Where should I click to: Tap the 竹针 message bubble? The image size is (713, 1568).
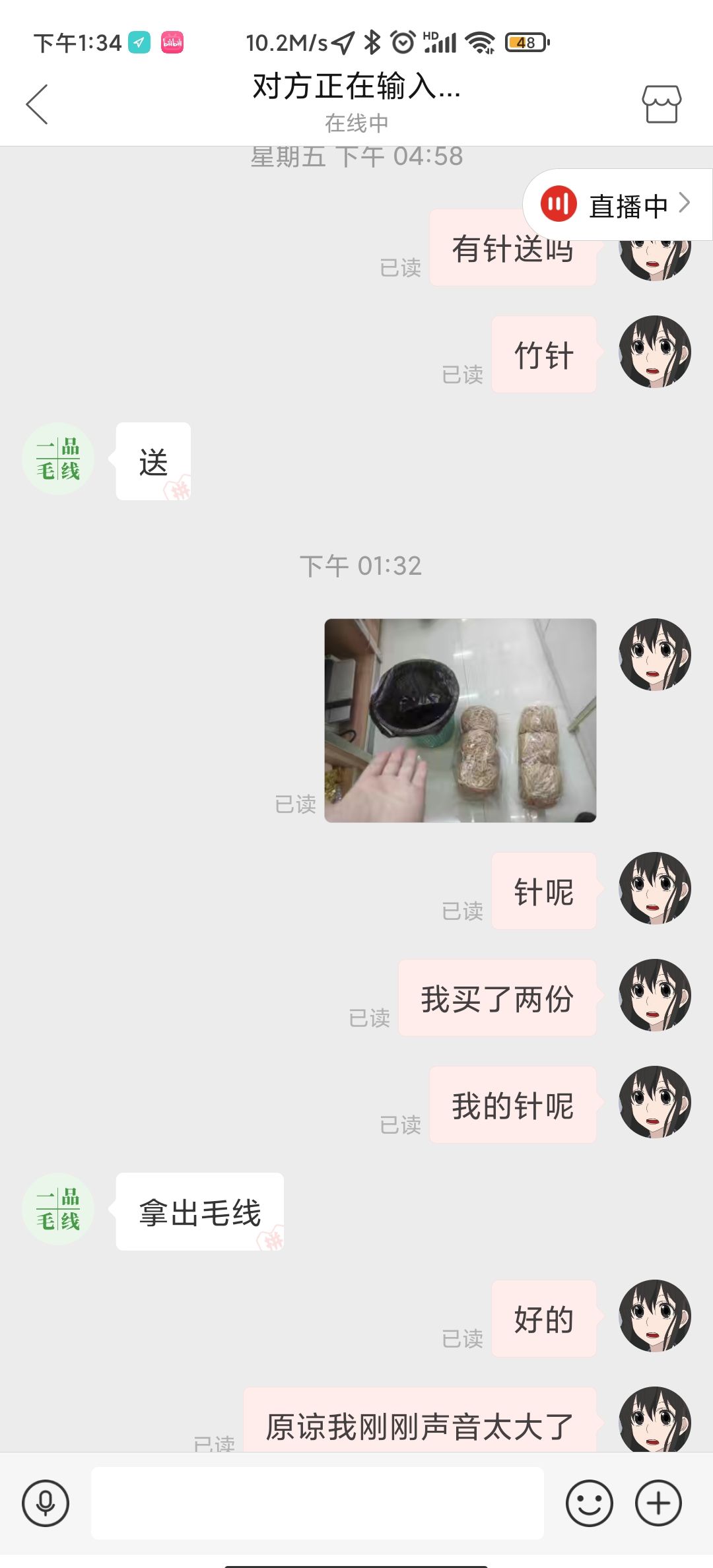tap(543, 355)
